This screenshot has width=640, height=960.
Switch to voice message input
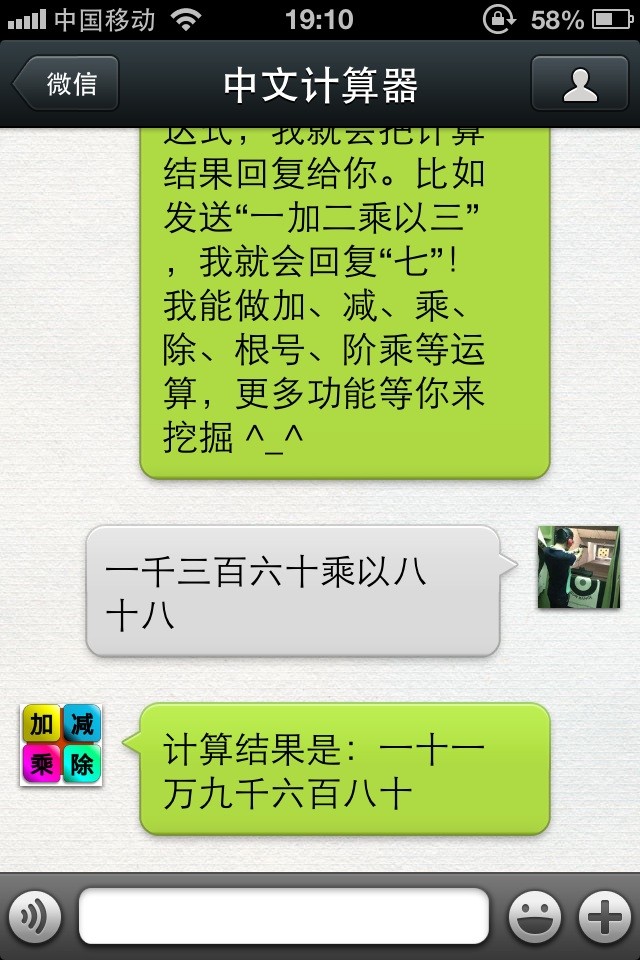[35, 915]
